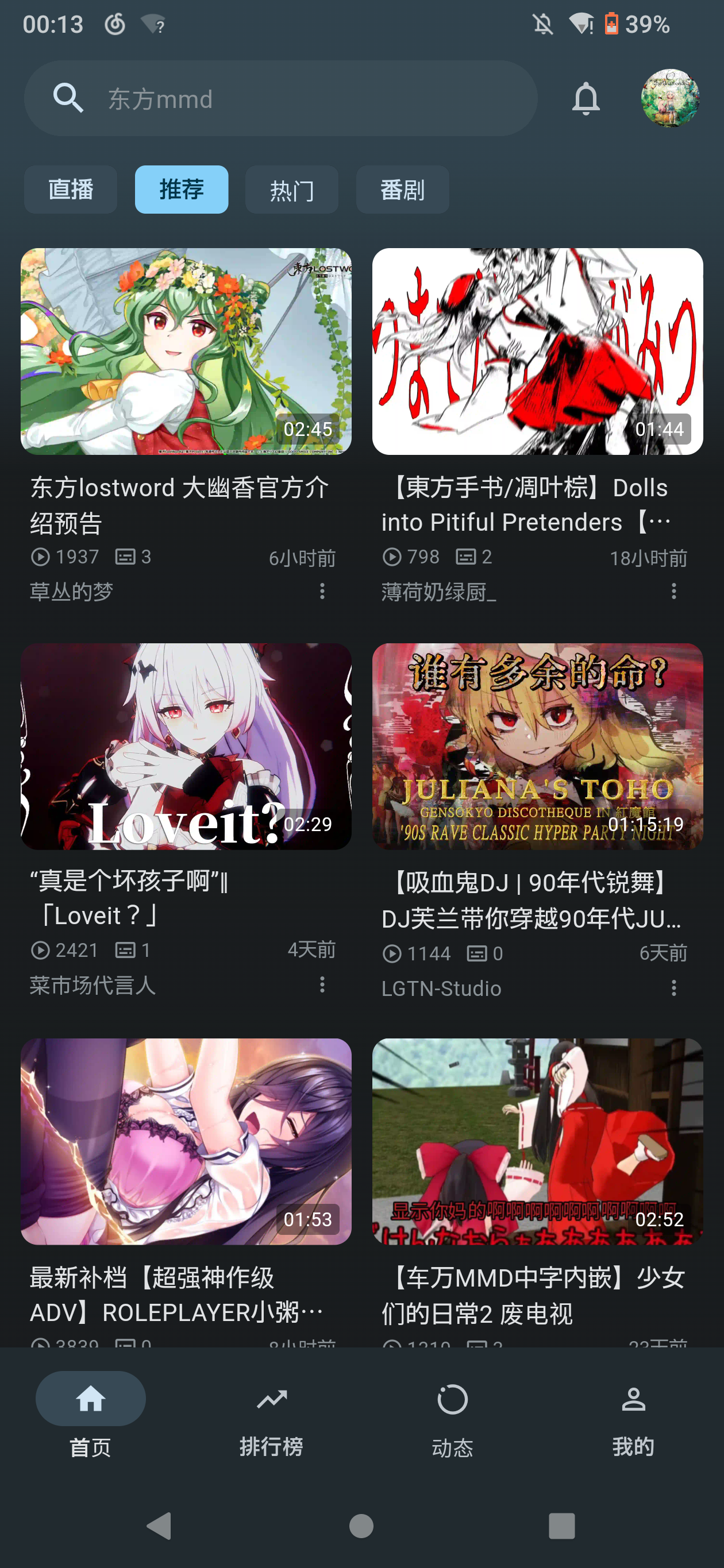
Task: Select the 首页 home icon in bottom navigation
Action: [90, 1399]
